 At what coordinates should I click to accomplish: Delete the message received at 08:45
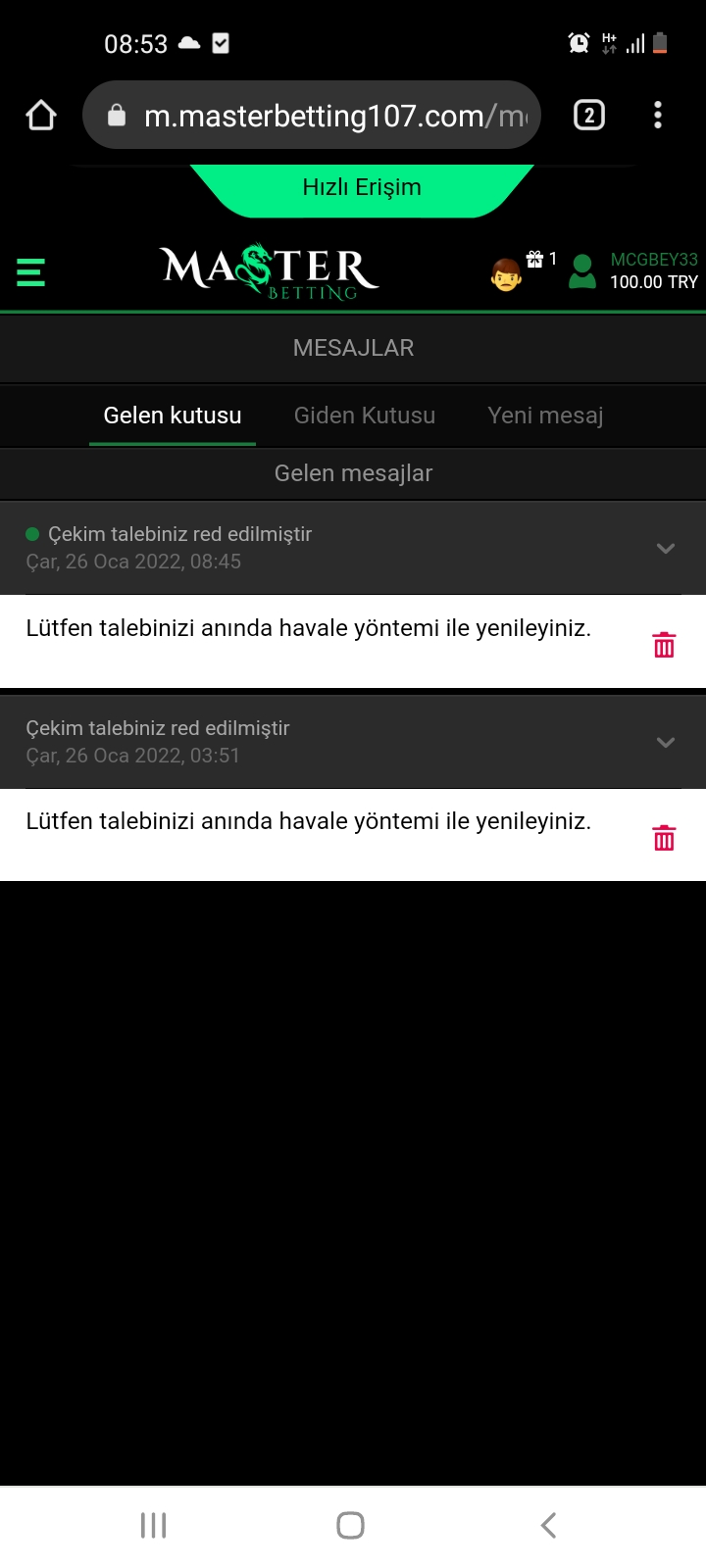[x=664, y=645]
